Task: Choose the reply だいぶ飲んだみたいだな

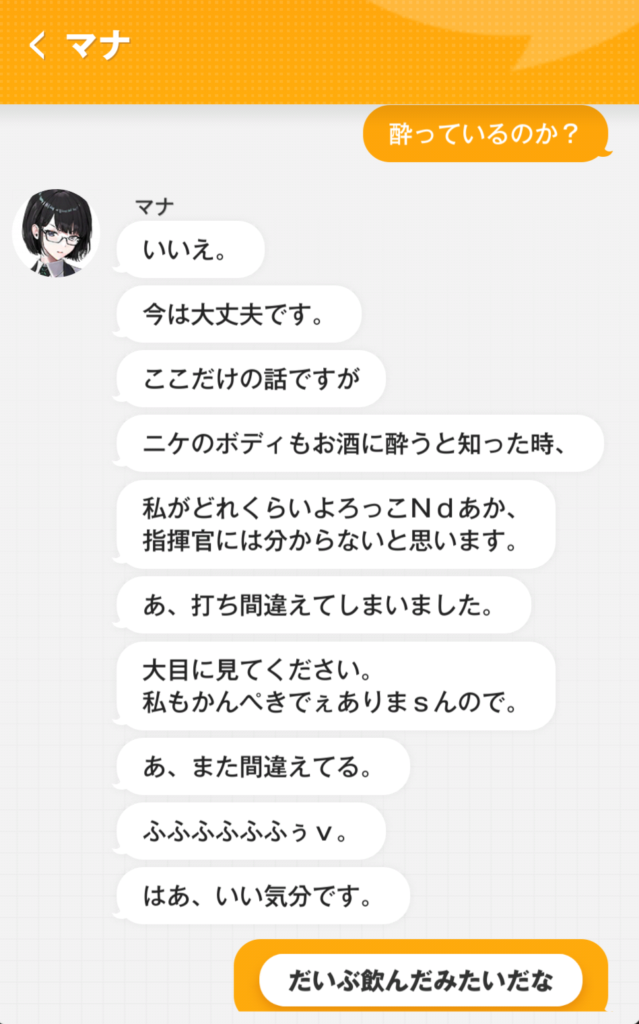Action: click(x=420, y=979)
